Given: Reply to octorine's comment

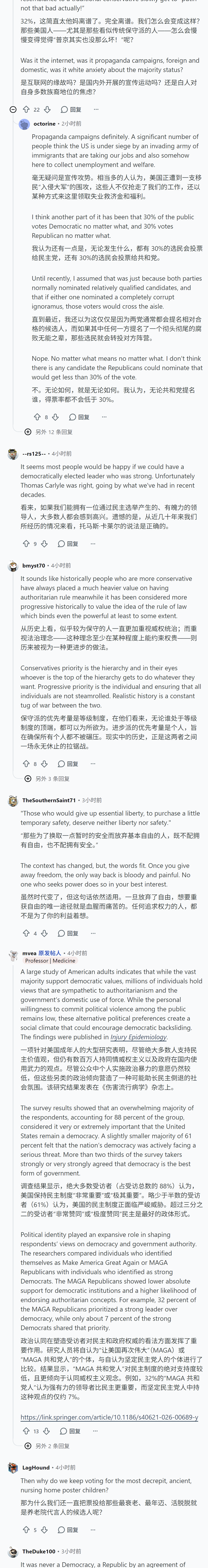Looking at the screenshot, I should [79, 417].
